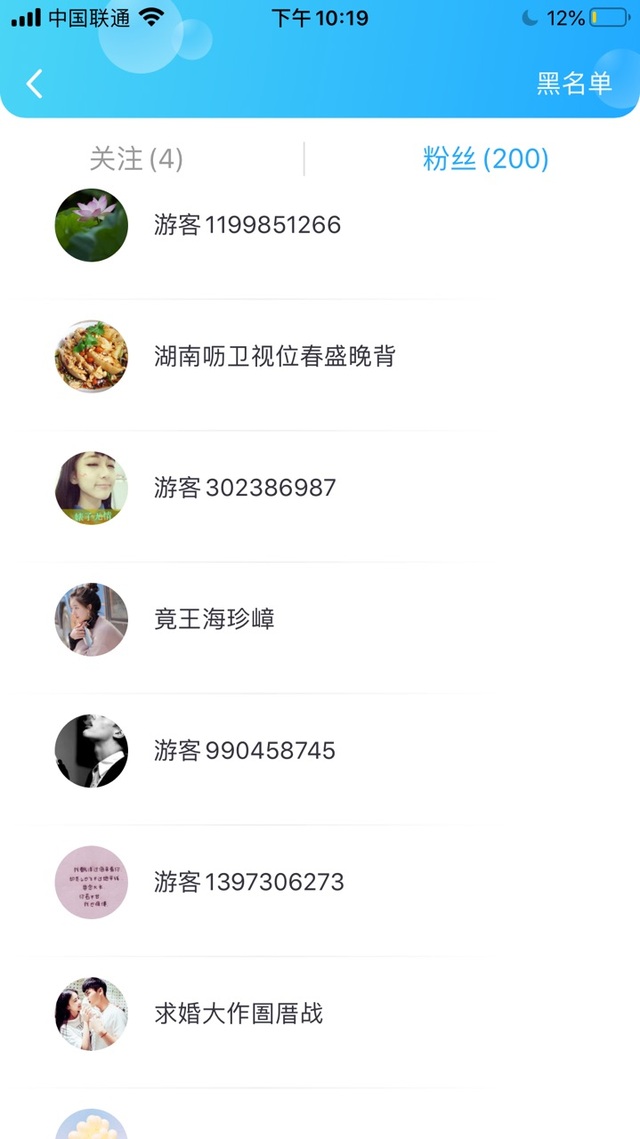640x1139 pixels.
Task: Visit 求婚大作圄厝战's profile
Action: coord(238,1013)
